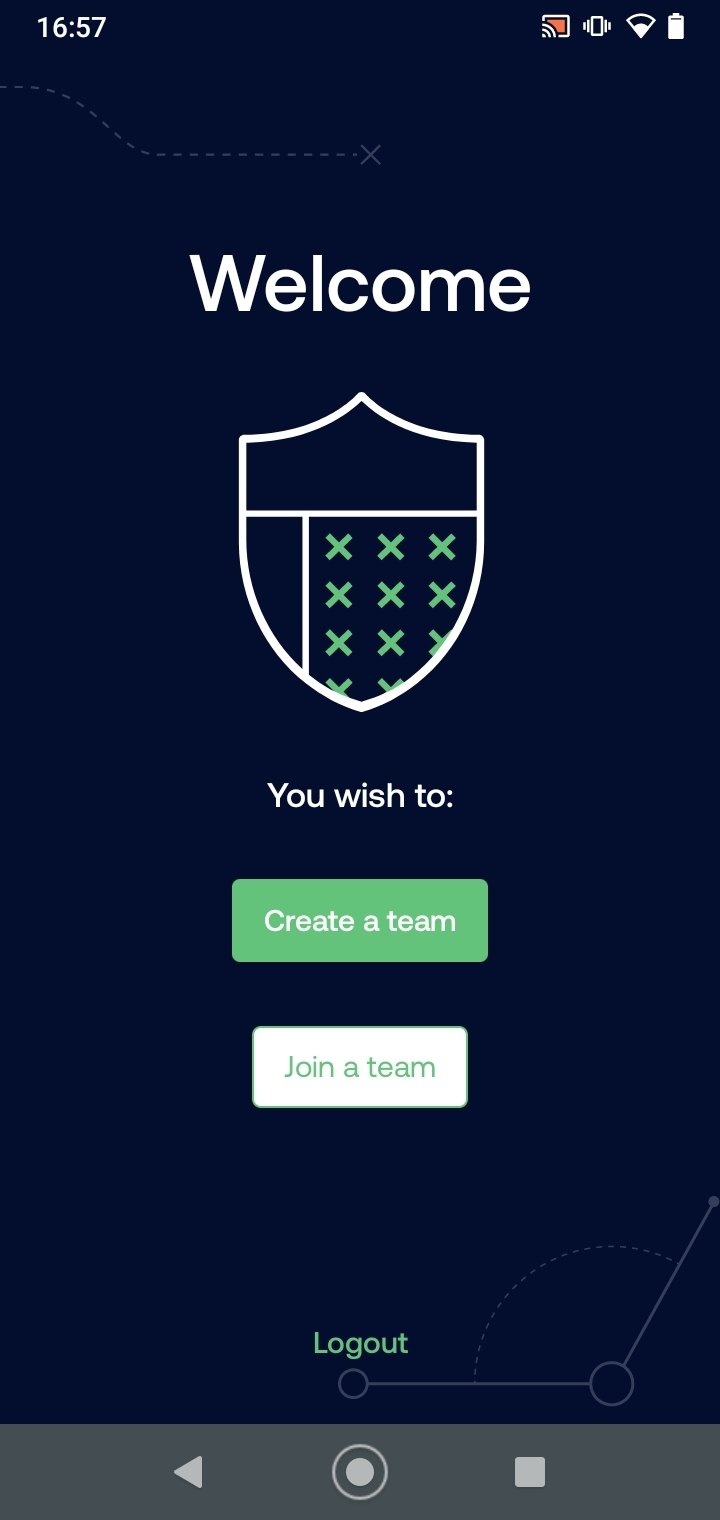Tap the Create a team button
The height and width of the screenshot is (1520, 720).
pyautogui.click(x=360, y=921)
